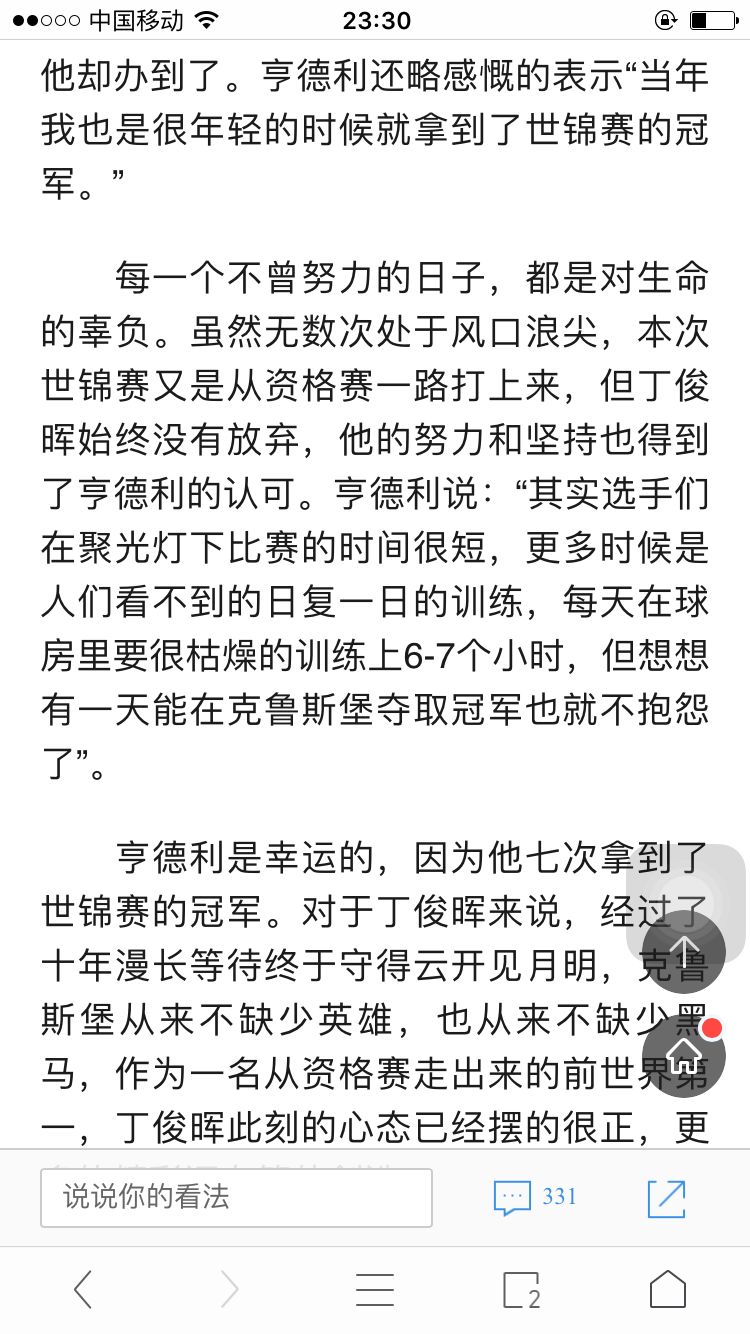Open the 331 comments
750x1334 pixels.
[x=534, y=1197]
